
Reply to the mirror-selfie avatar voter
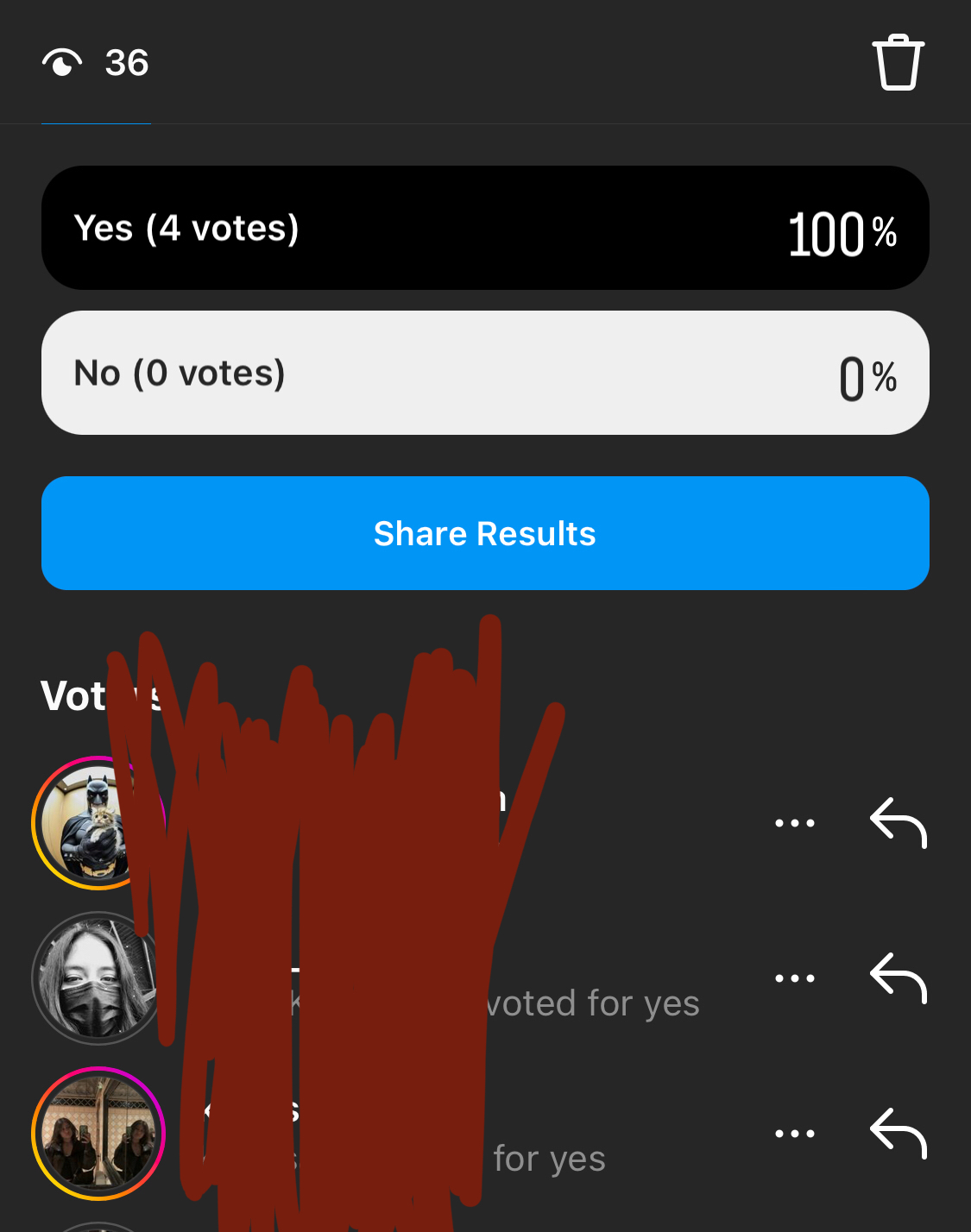pyautogui.click(x=898, y=1134)
